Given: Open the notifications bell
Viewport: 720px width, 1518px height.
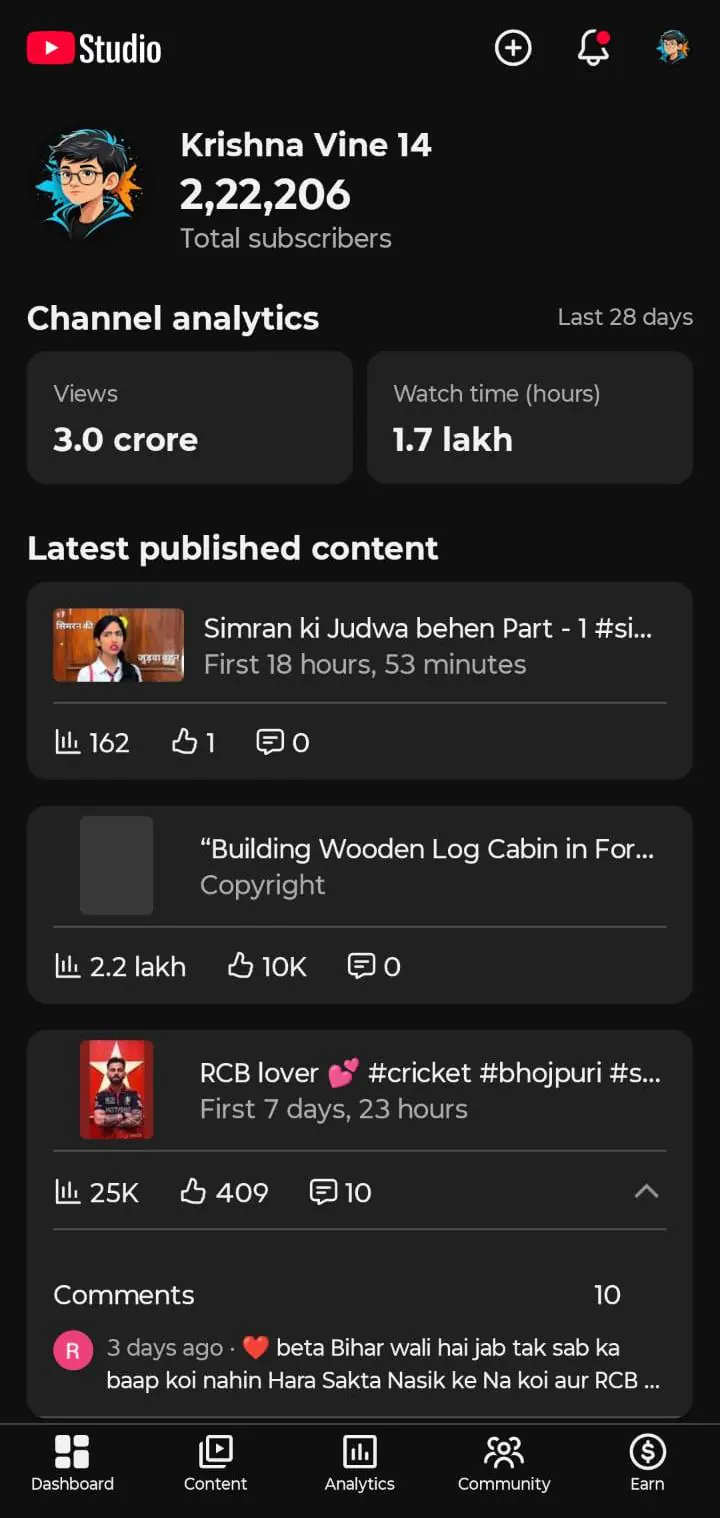Looking at the screenshot, I should pos(593,47).
